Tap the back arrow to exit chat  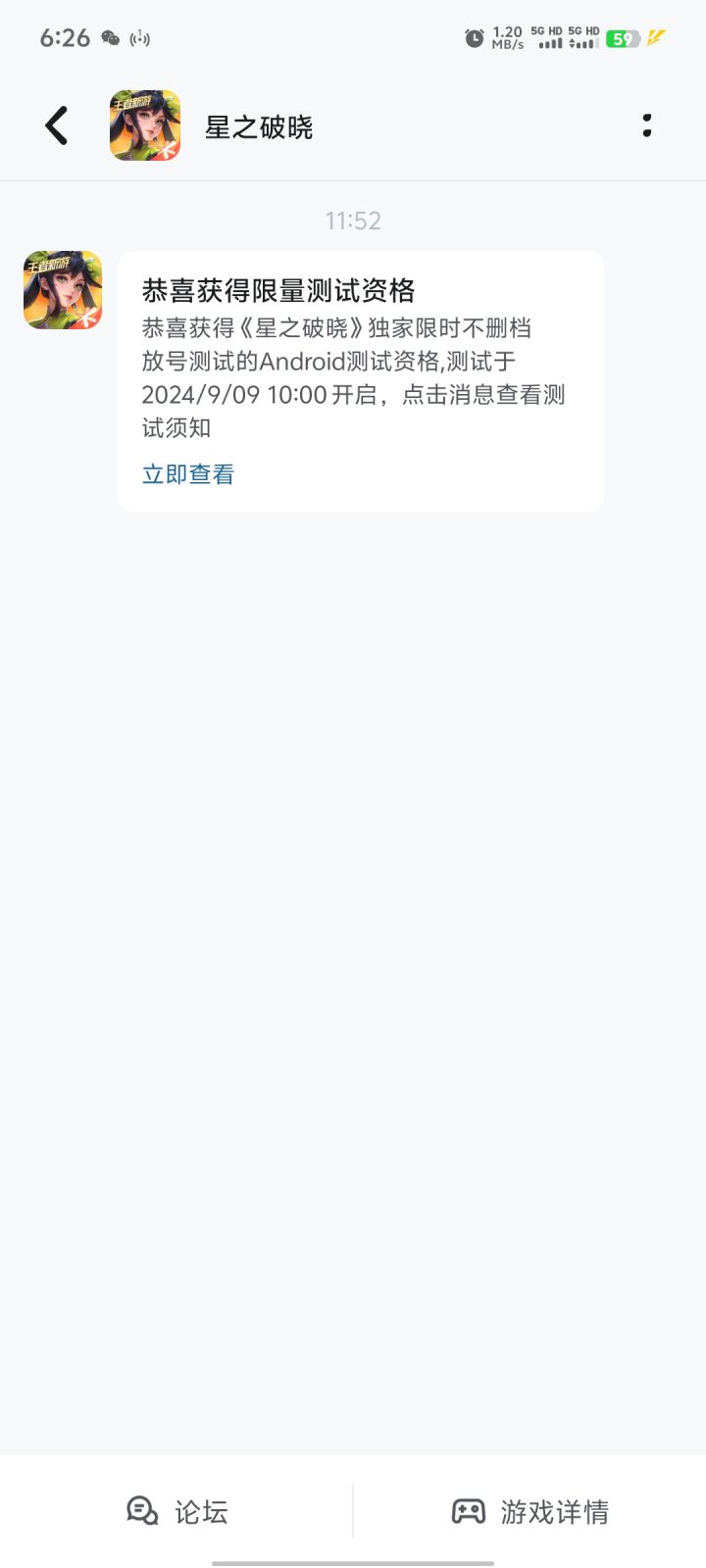tap(56, 125)
